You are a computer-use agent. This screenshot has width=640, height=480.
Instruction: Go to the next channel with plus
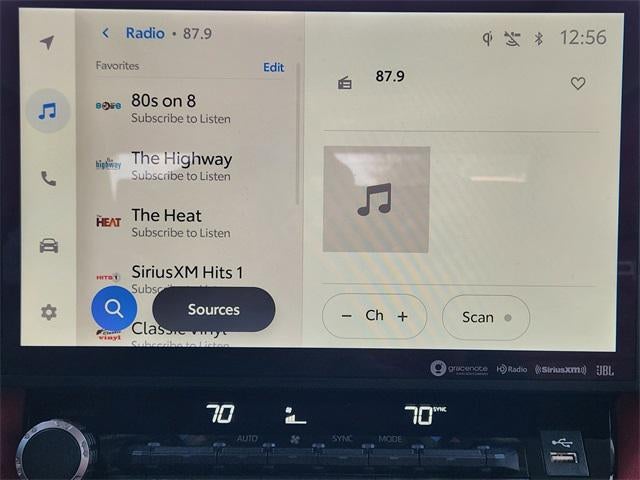click(403, 316)
